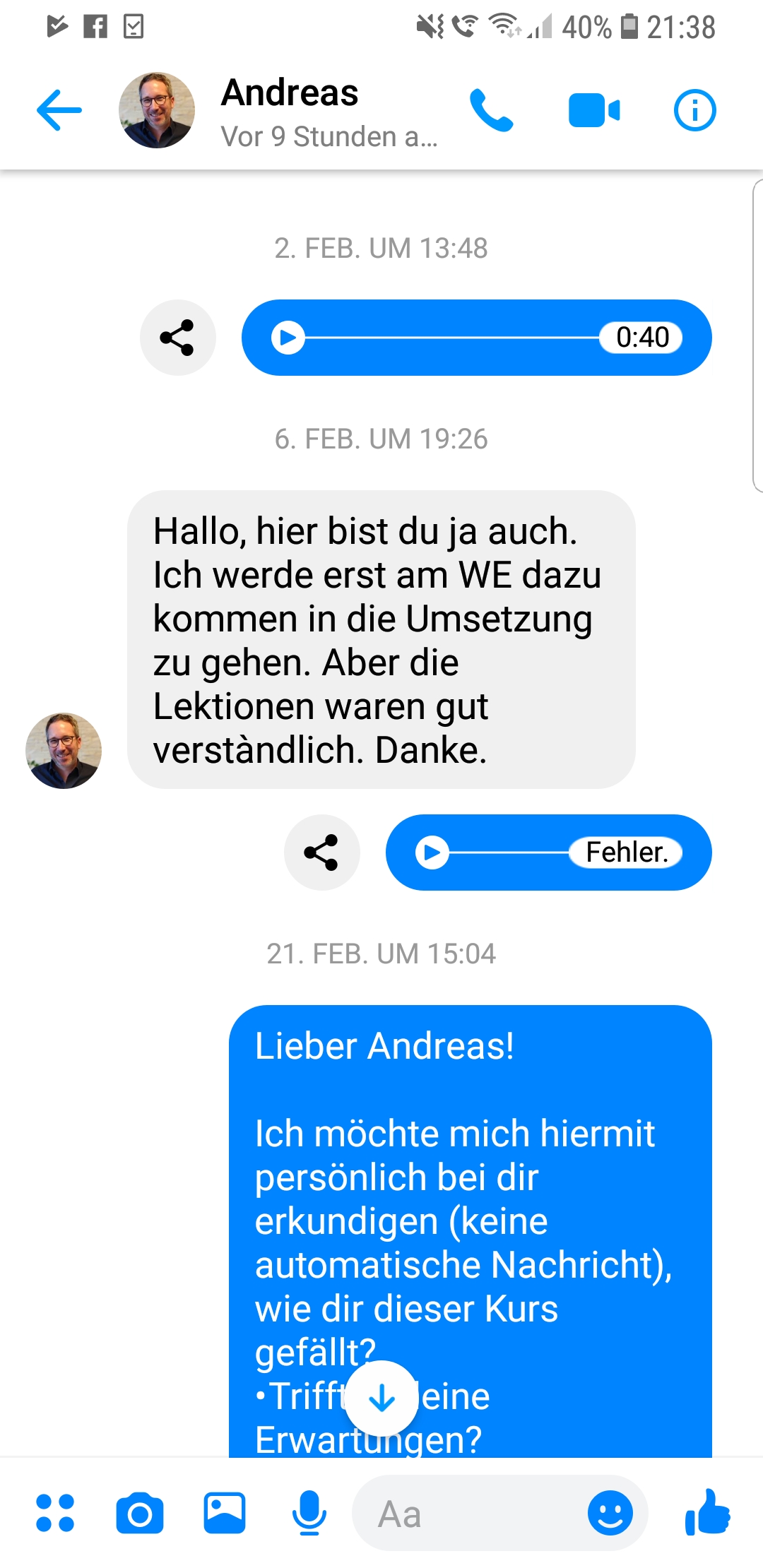The width and height of the screenshot is (763, 1568).
Task: Open the camera to take a photo
Action: tap(140, 1513)
